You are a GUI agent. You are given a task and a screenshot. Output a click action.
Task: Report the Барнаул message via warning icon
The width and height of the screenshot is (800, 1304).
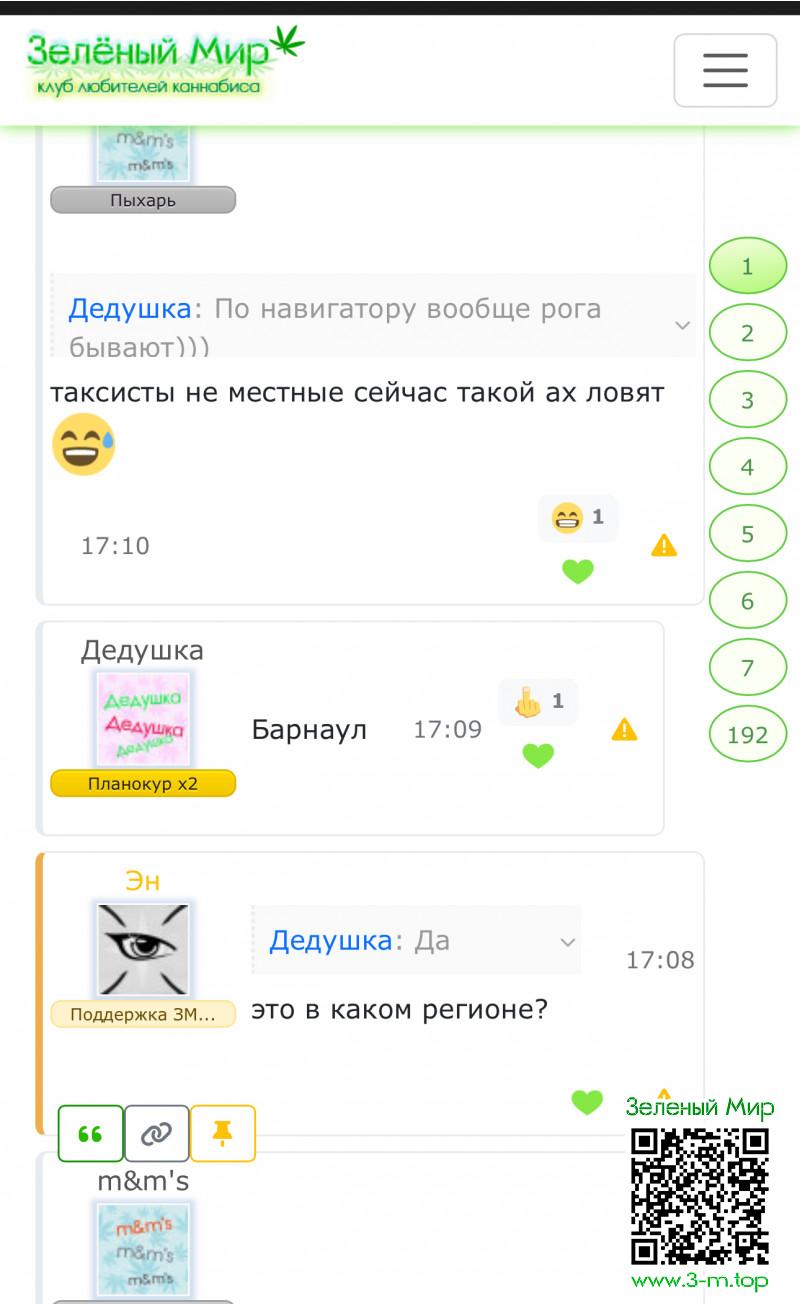(624, 730)
